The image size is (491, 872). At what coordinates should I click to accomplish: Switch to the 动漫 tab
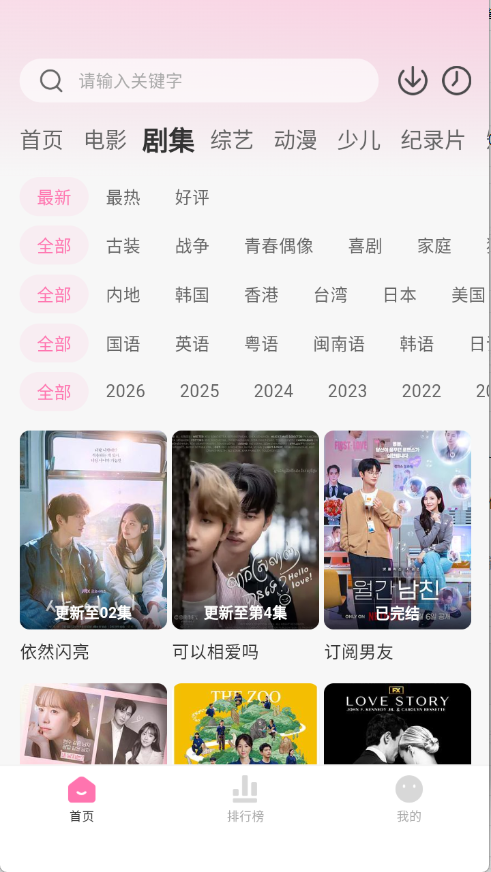(x=295, y=140)
